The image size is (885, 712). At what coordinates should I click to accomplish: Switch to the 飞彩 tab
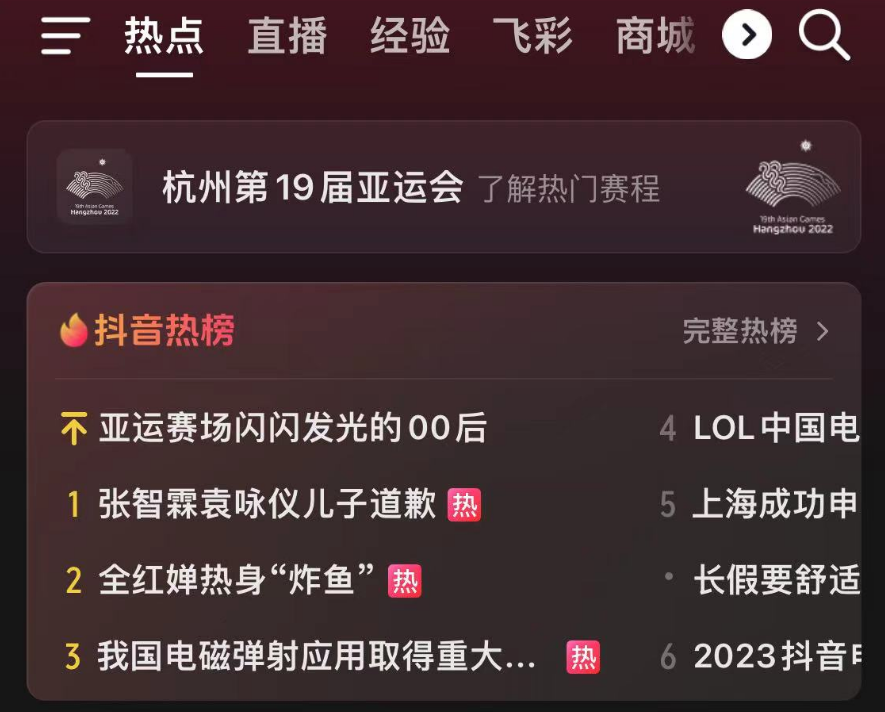pyautogui.click(x=532, y=37)
